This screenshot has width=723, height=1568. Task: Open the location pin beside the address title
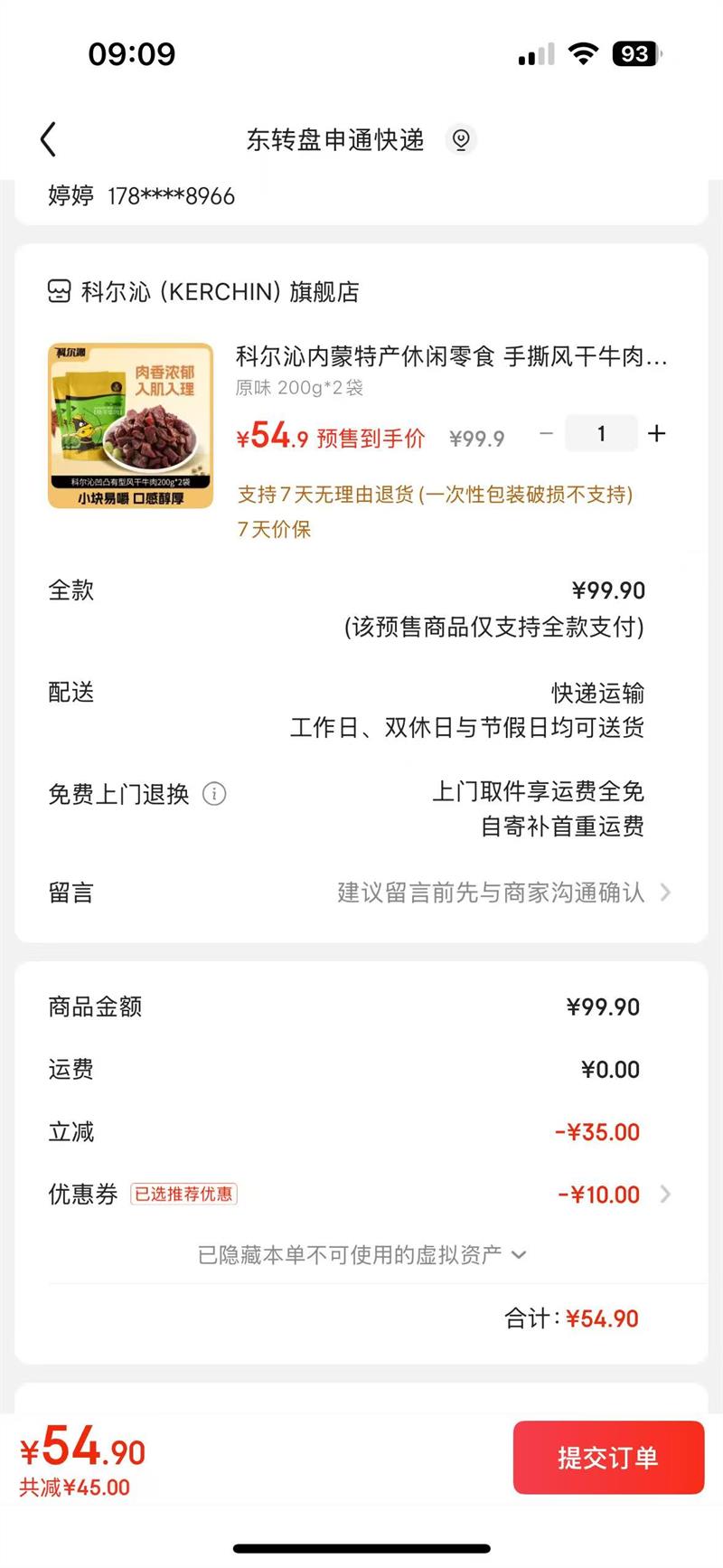[461, 139]
